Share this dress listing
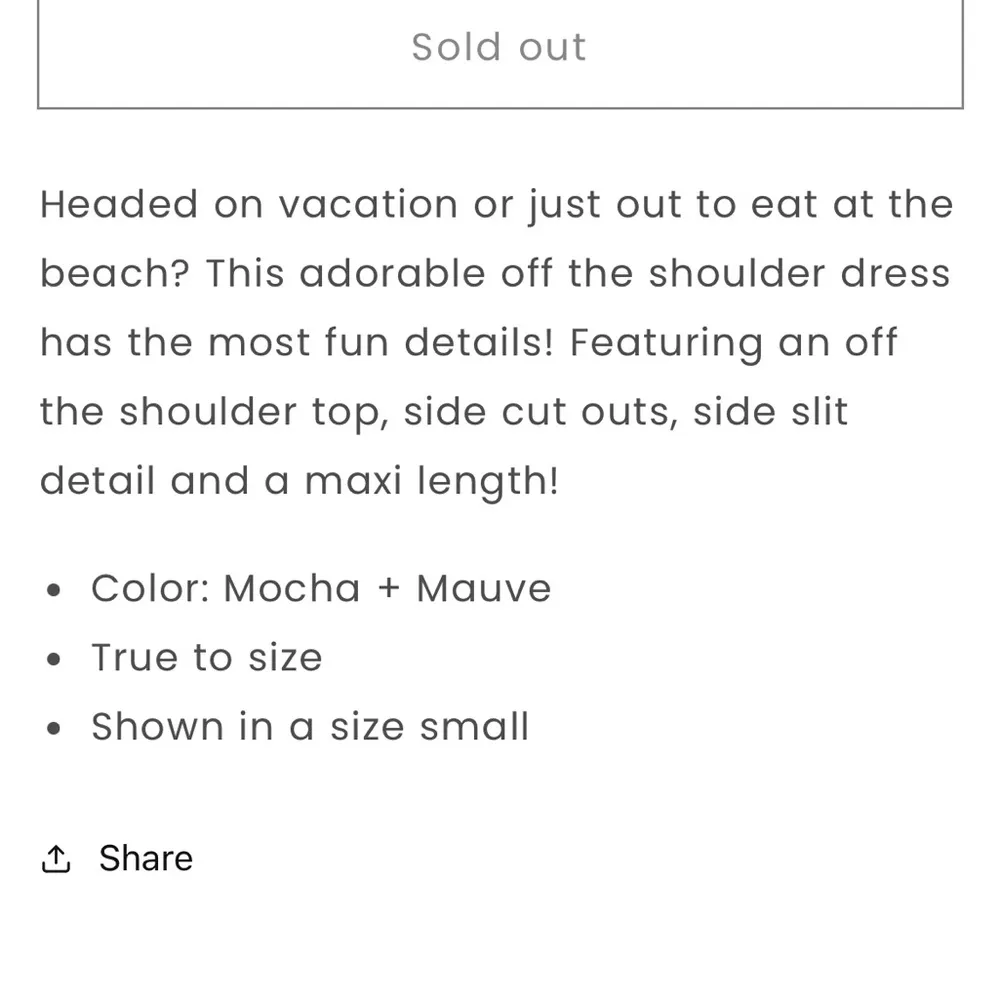The image size is (1000, 1000). coord(118,858)
